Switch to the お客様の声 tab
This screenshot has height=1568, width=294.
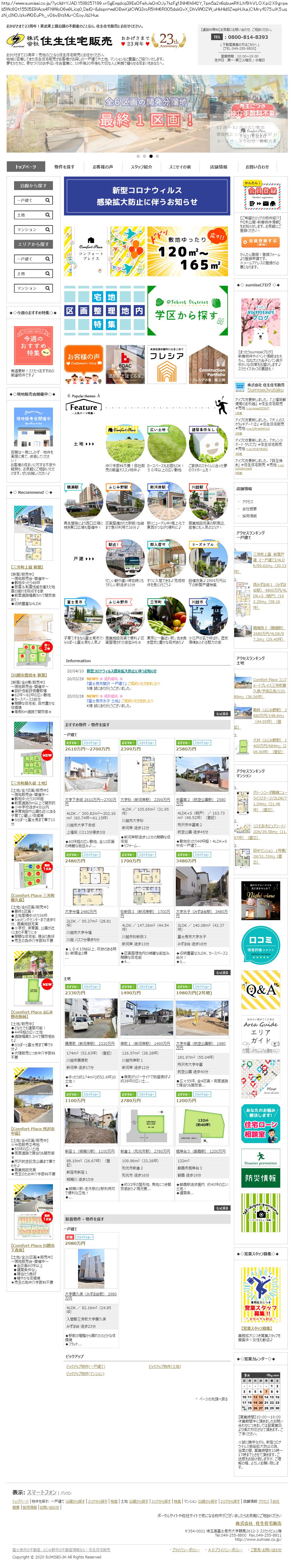coord(102,166)
